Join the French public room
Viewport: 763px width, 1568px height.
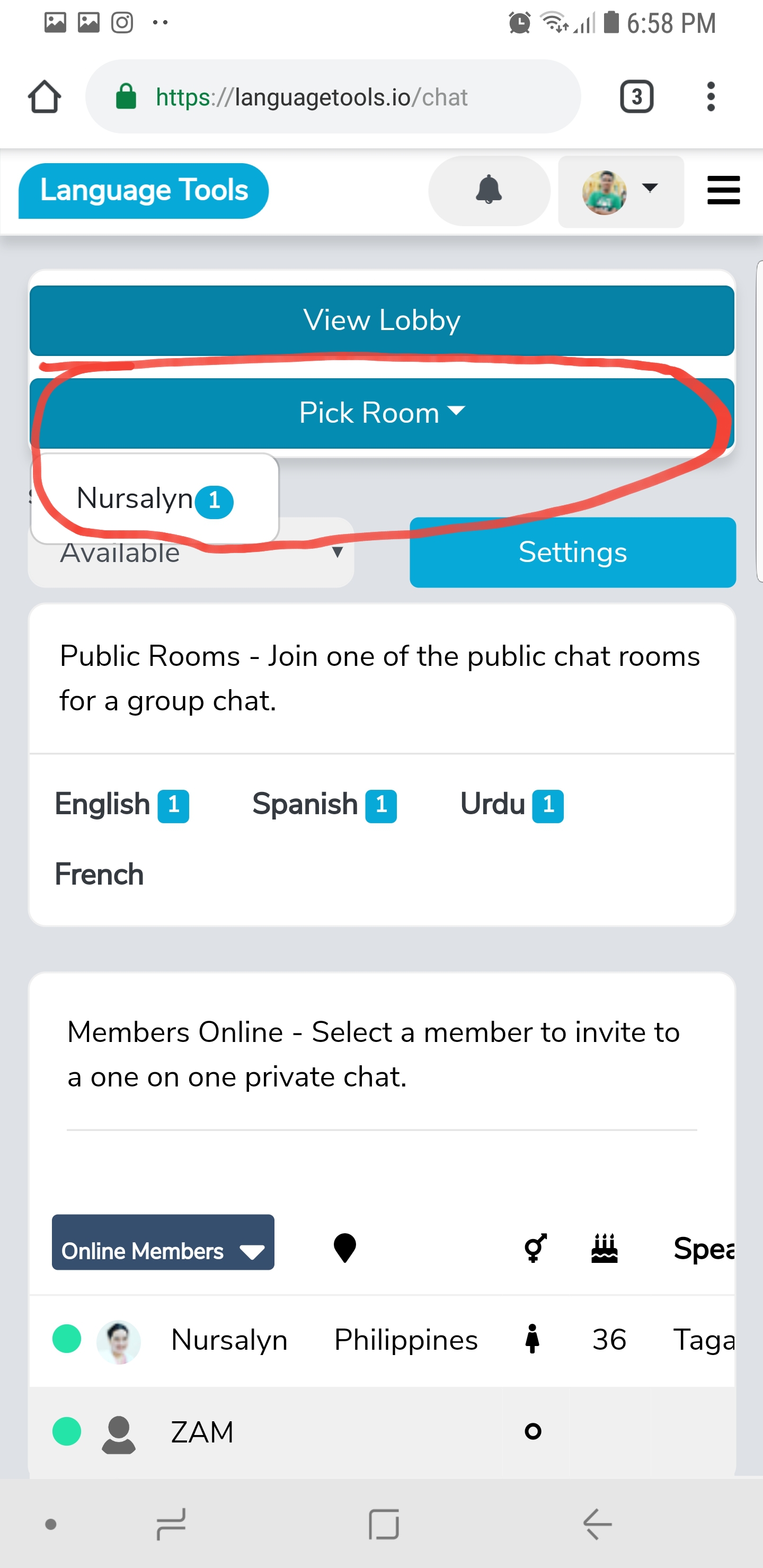coord(99,875)
